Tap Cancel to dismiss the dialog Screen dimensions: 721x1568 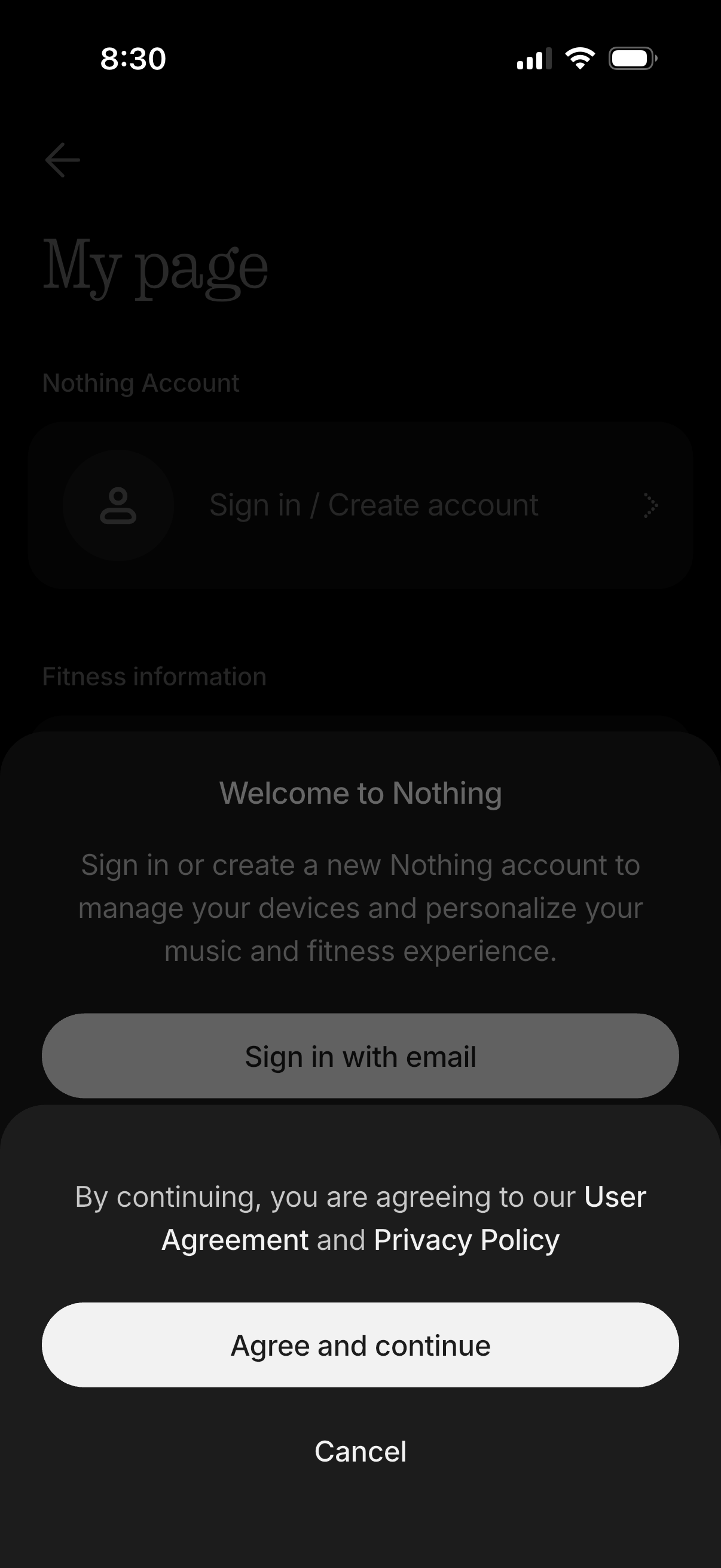360,1452
